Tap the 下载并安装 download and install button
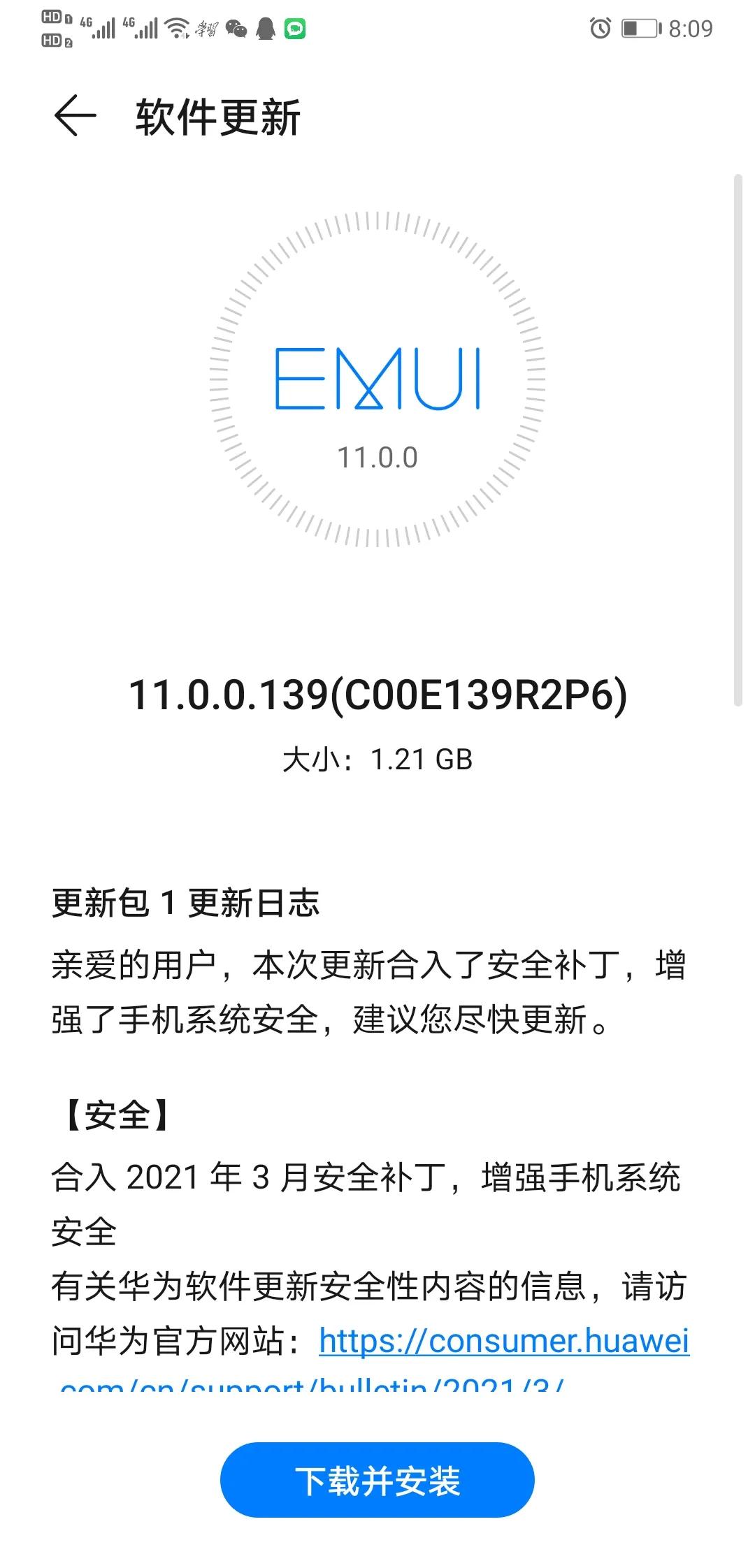The width and height of the screenshot is (755, 1568). [377, 1479]
